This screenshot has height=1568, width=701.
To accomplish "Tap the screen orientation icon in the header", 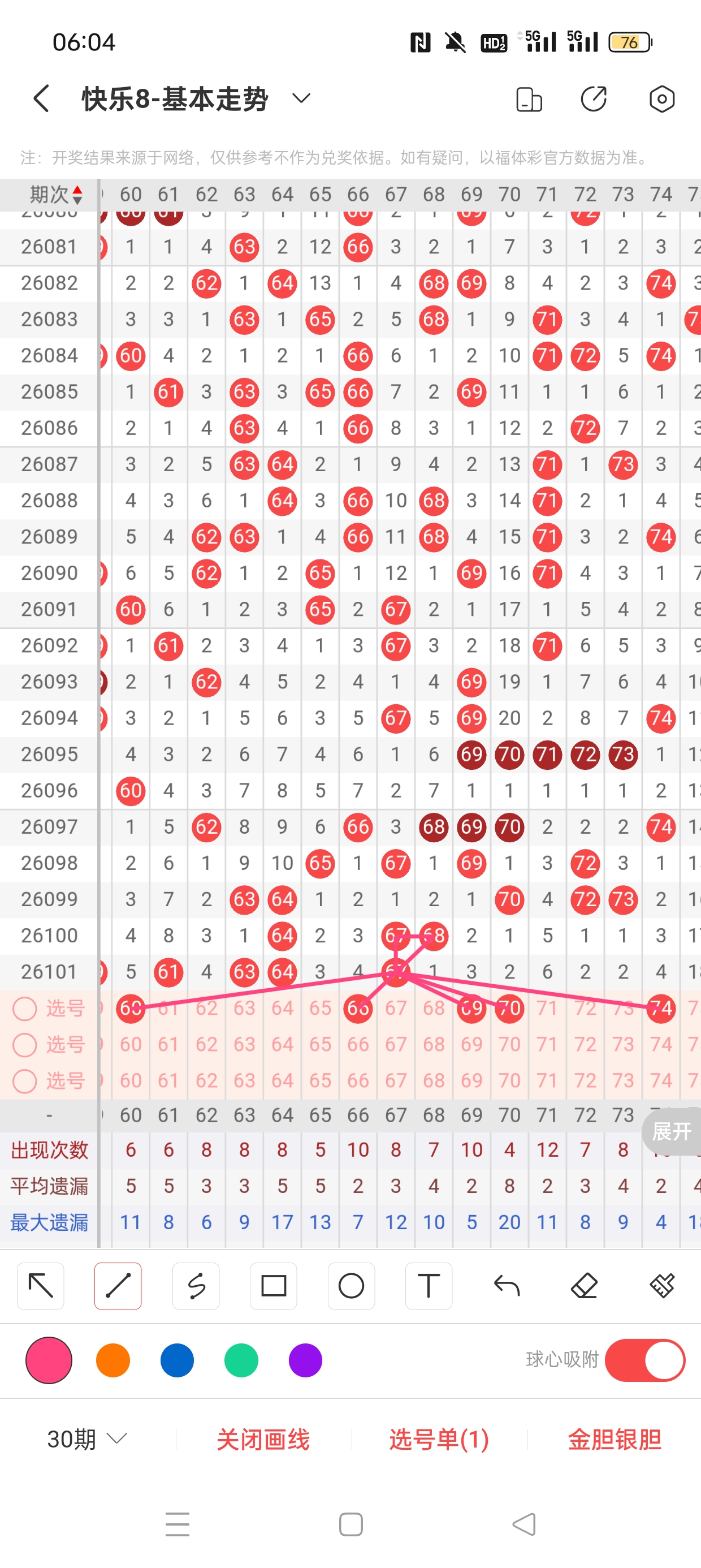I will (528, 99).
